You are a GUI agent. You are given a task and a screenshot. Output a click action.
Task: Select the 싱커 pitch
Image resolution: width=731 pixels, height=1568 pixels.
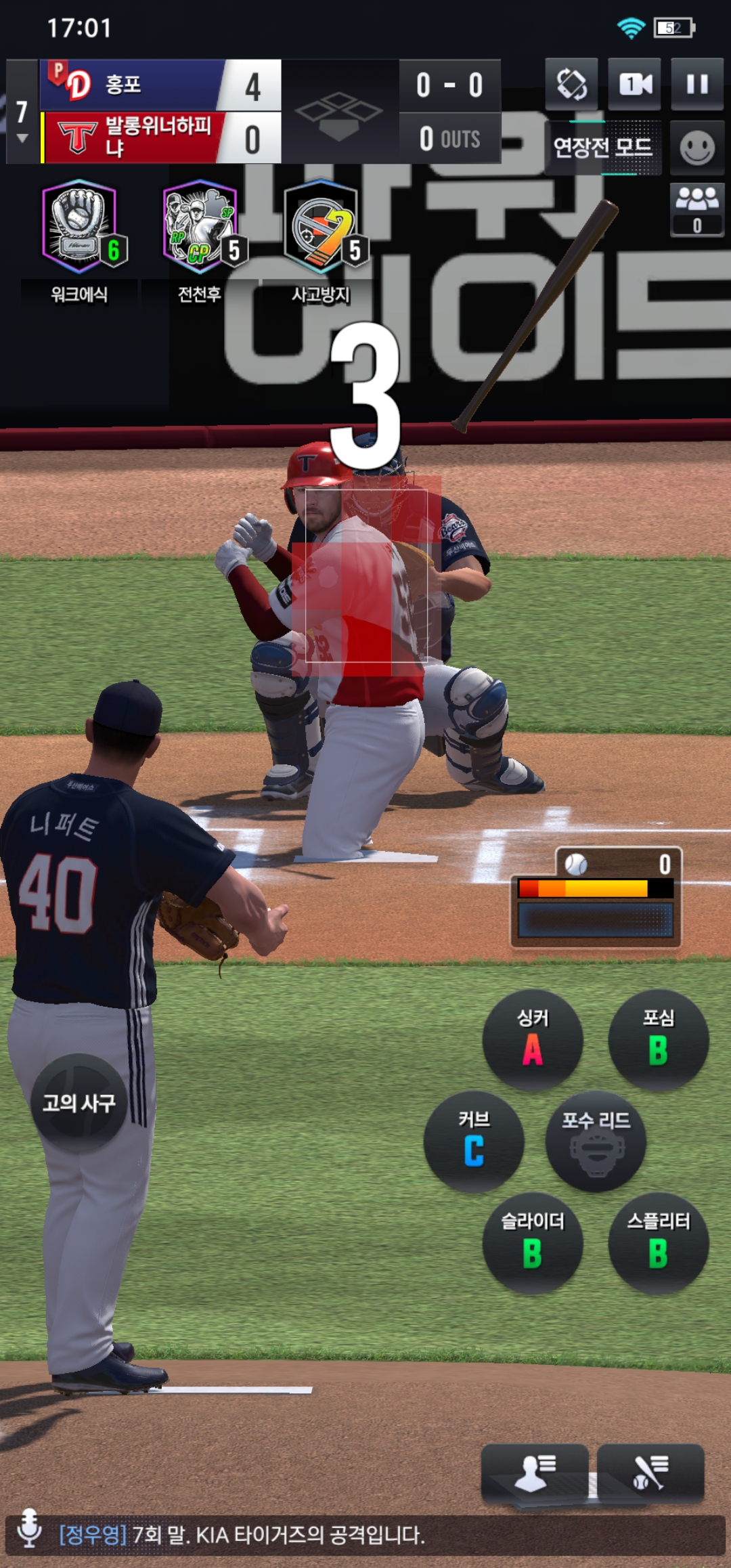[x=533, y=1040]
